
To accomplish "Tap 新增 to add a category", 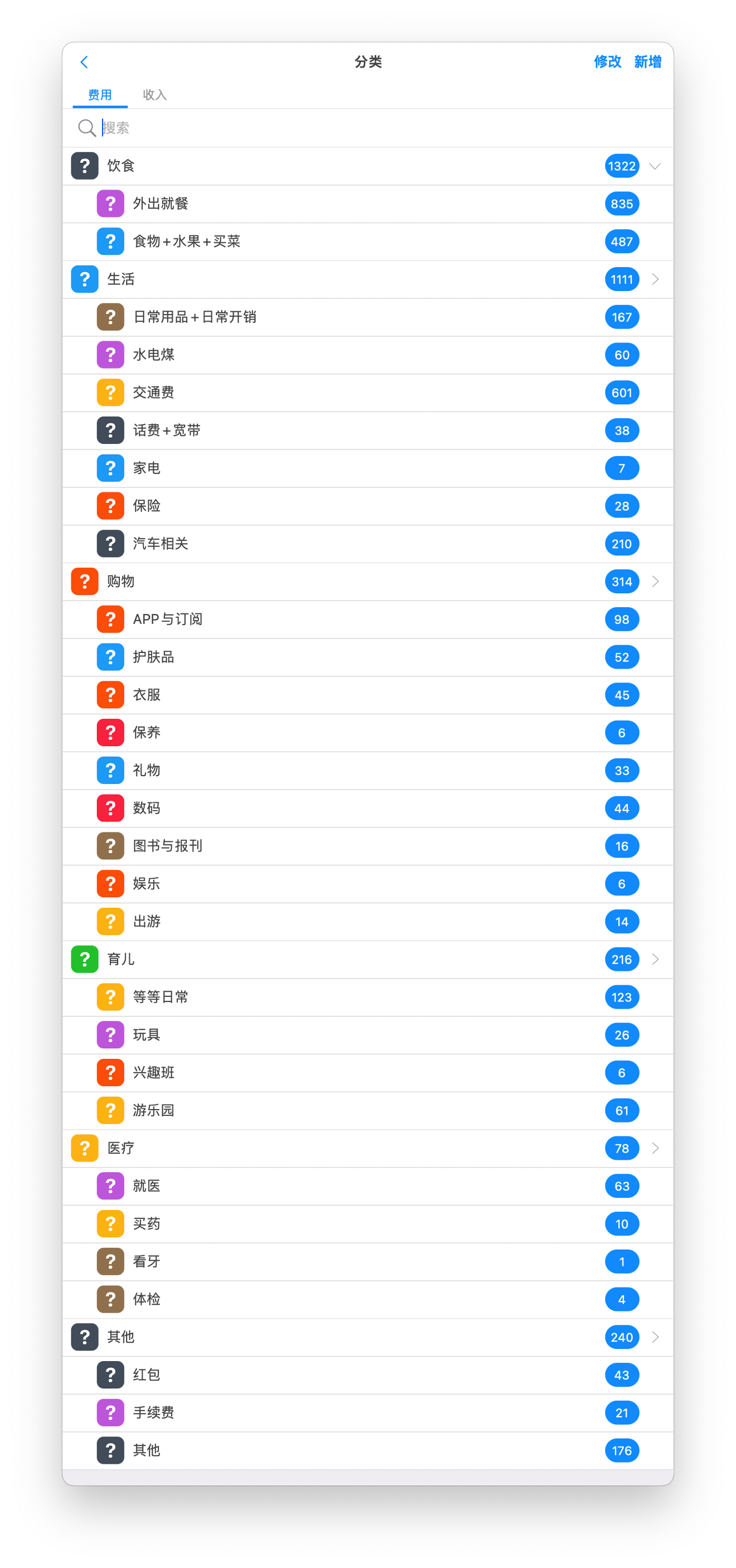I will click(x=647, y=61).
